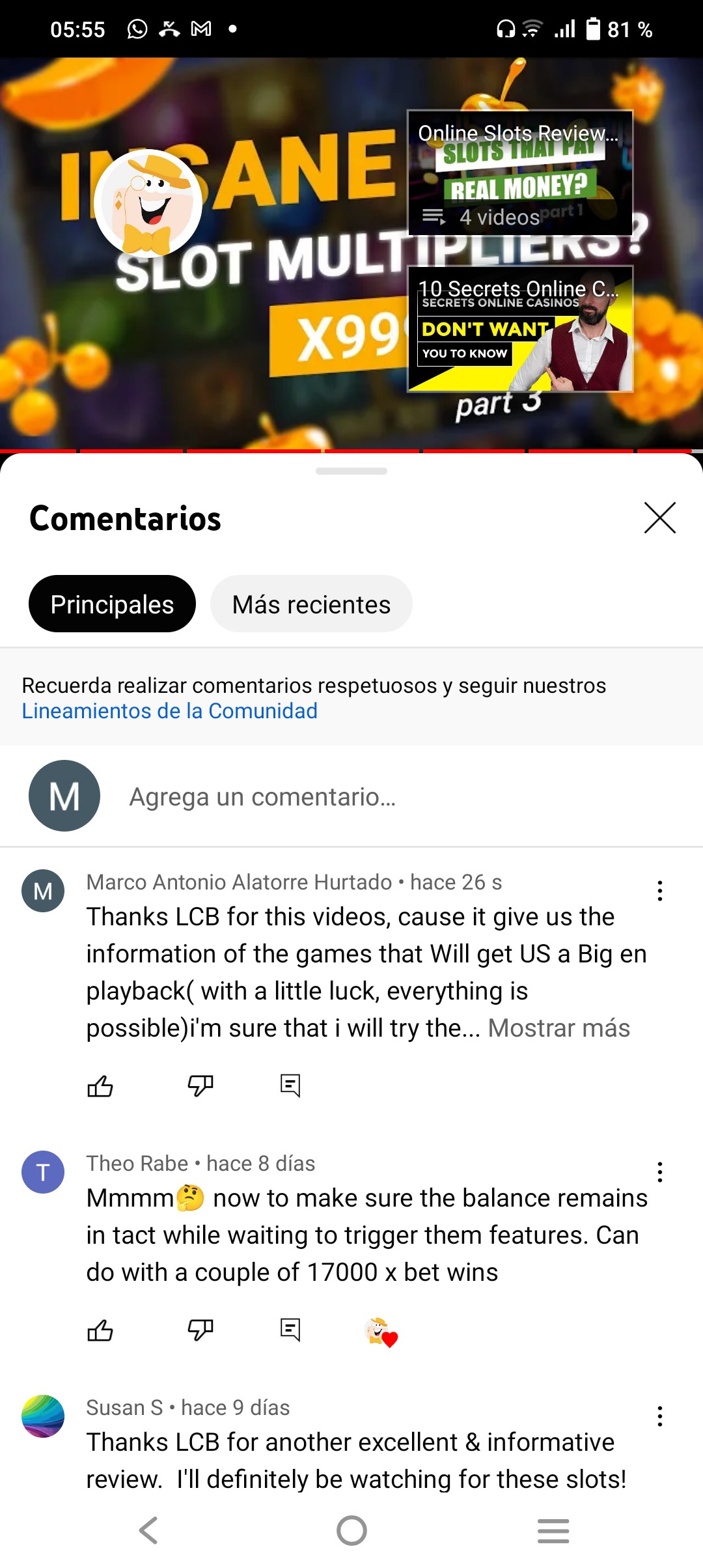Screen dimensions: 703x1568
Task: Open the Online Slots Review playlist card
Action: tap(520, 173)
